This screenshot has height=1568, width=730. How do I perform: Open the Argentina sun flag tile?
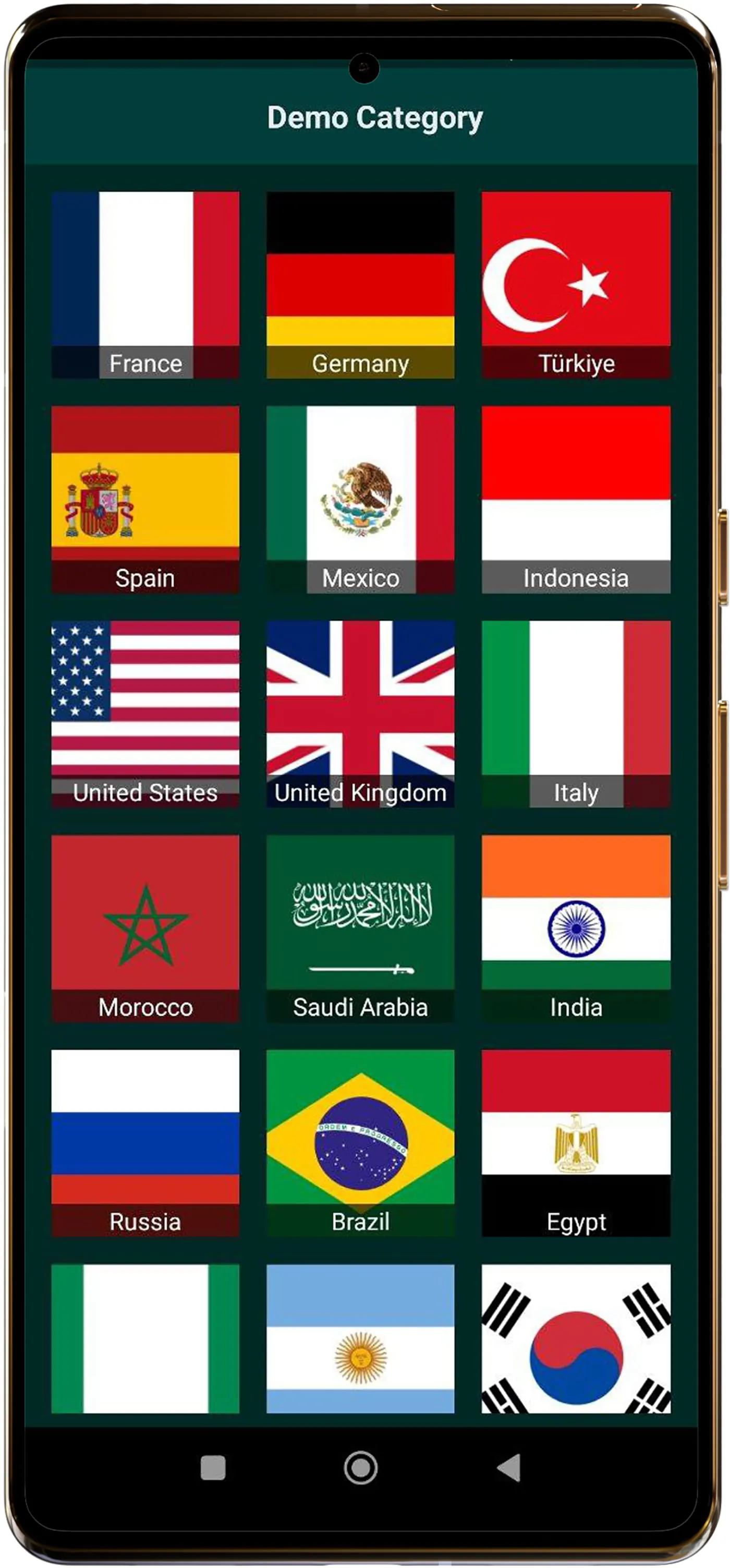pyautogui.click(x=360, y=1338)
